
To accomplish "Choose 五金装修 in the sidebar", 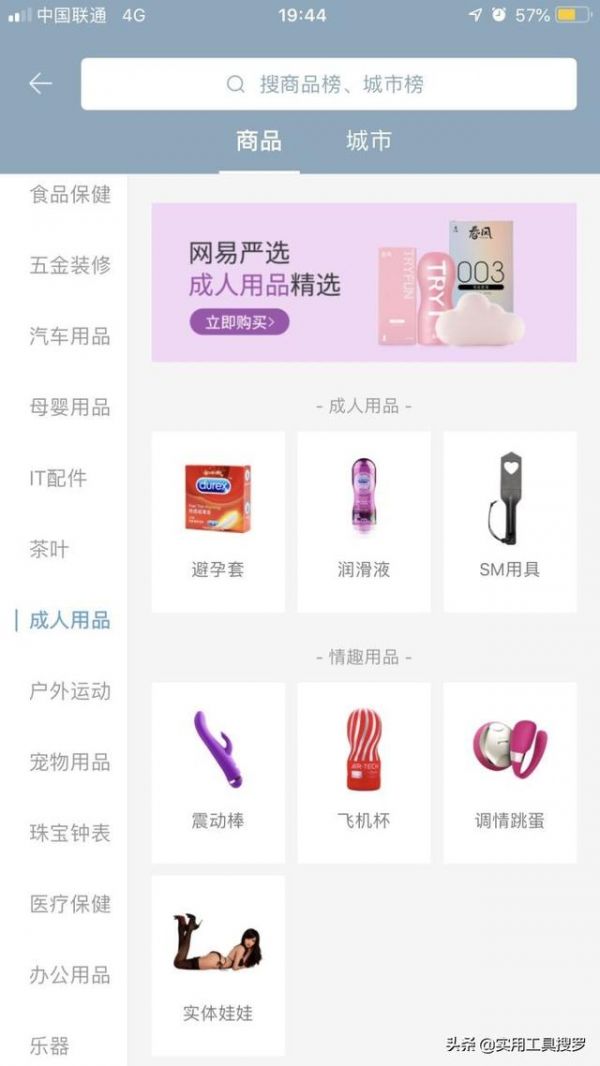I will [70, 265].
